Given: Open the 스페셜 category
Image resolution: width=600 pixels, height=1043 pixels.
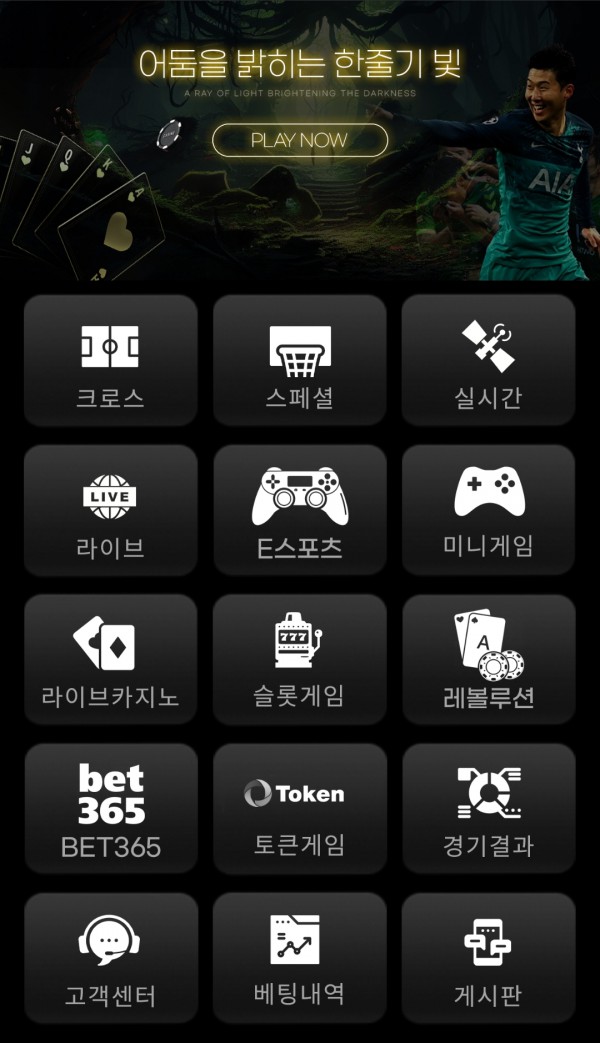Looking at the screenshot, I should click(299, 360).
